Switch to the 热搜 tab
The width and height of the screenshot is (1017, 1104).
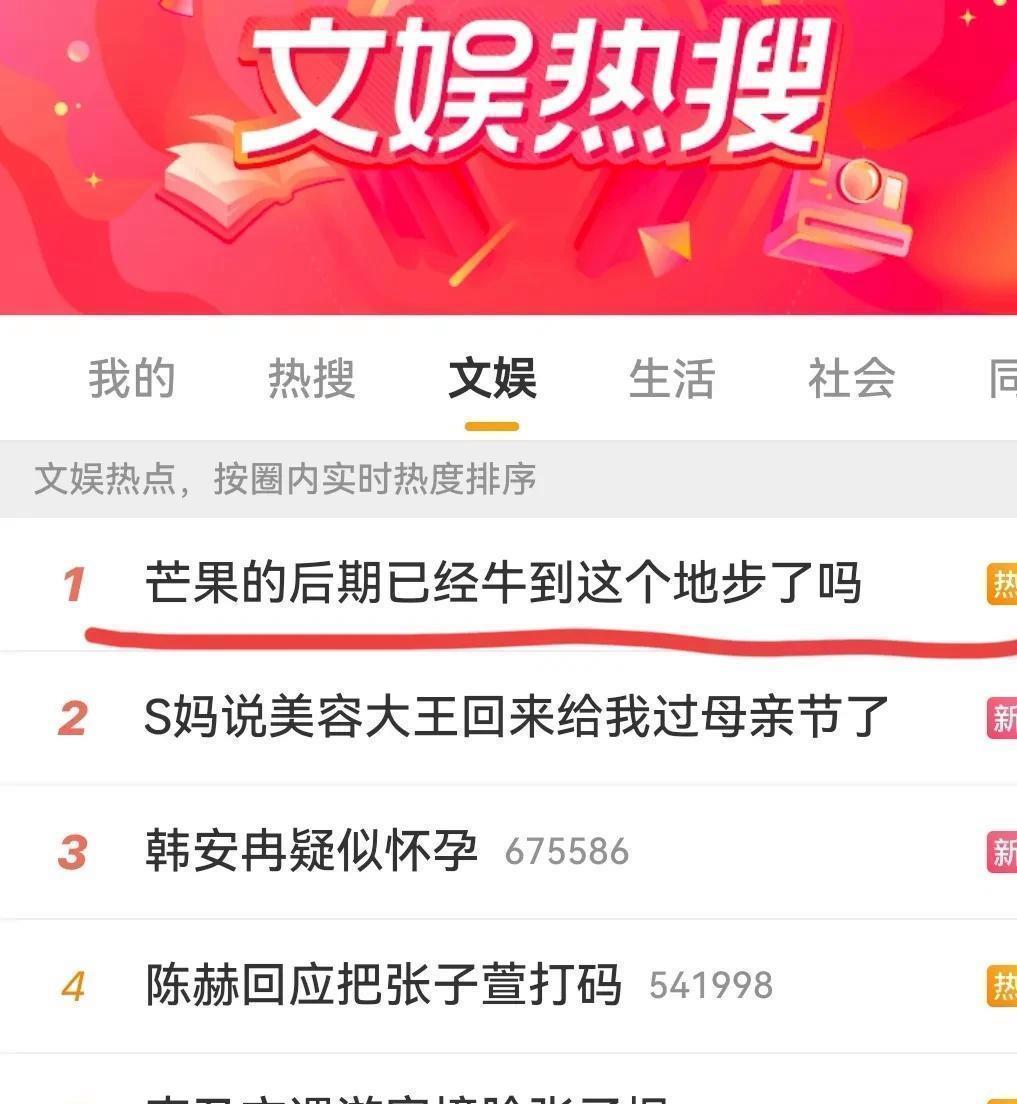[x=311, y=379]
